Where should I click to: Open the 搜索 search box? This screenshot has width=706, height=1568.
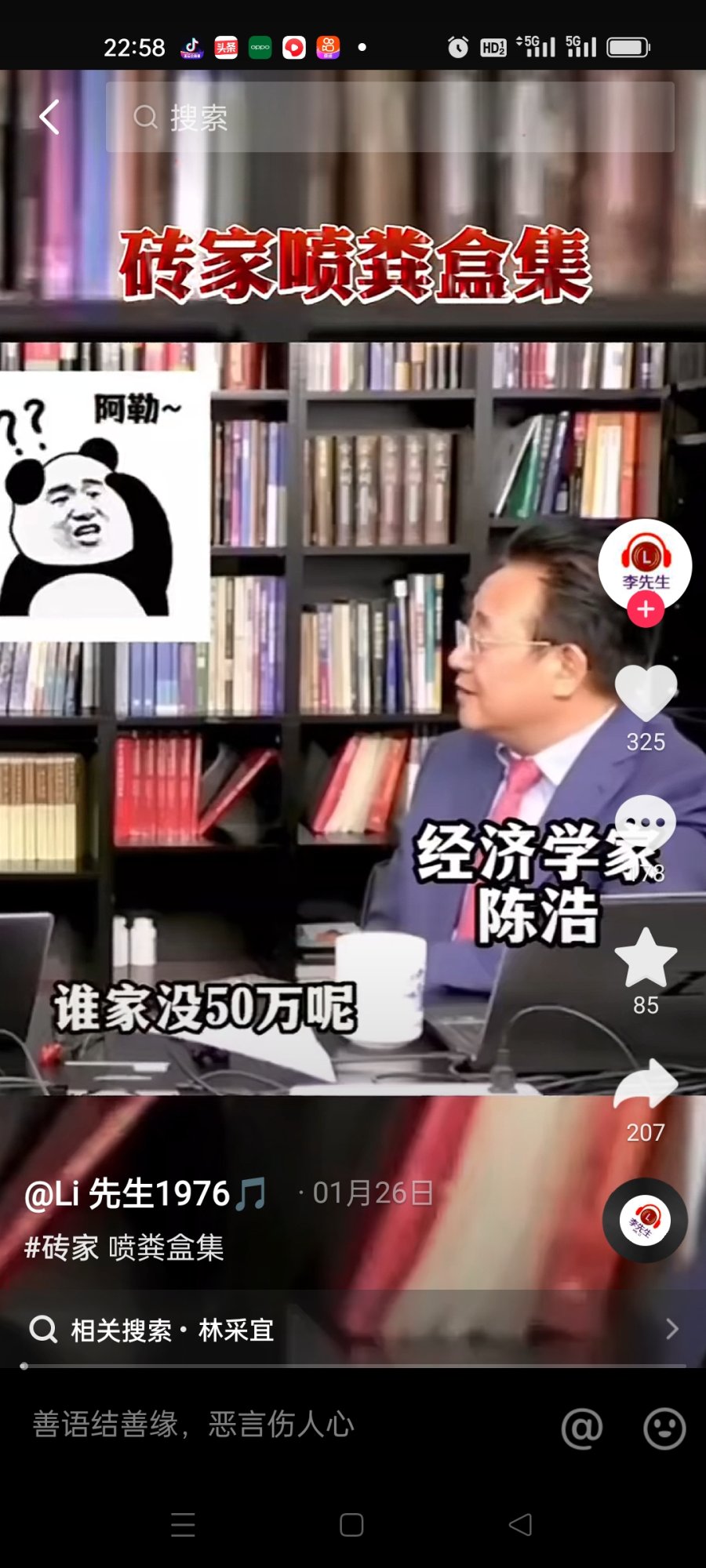coord(390,118)
